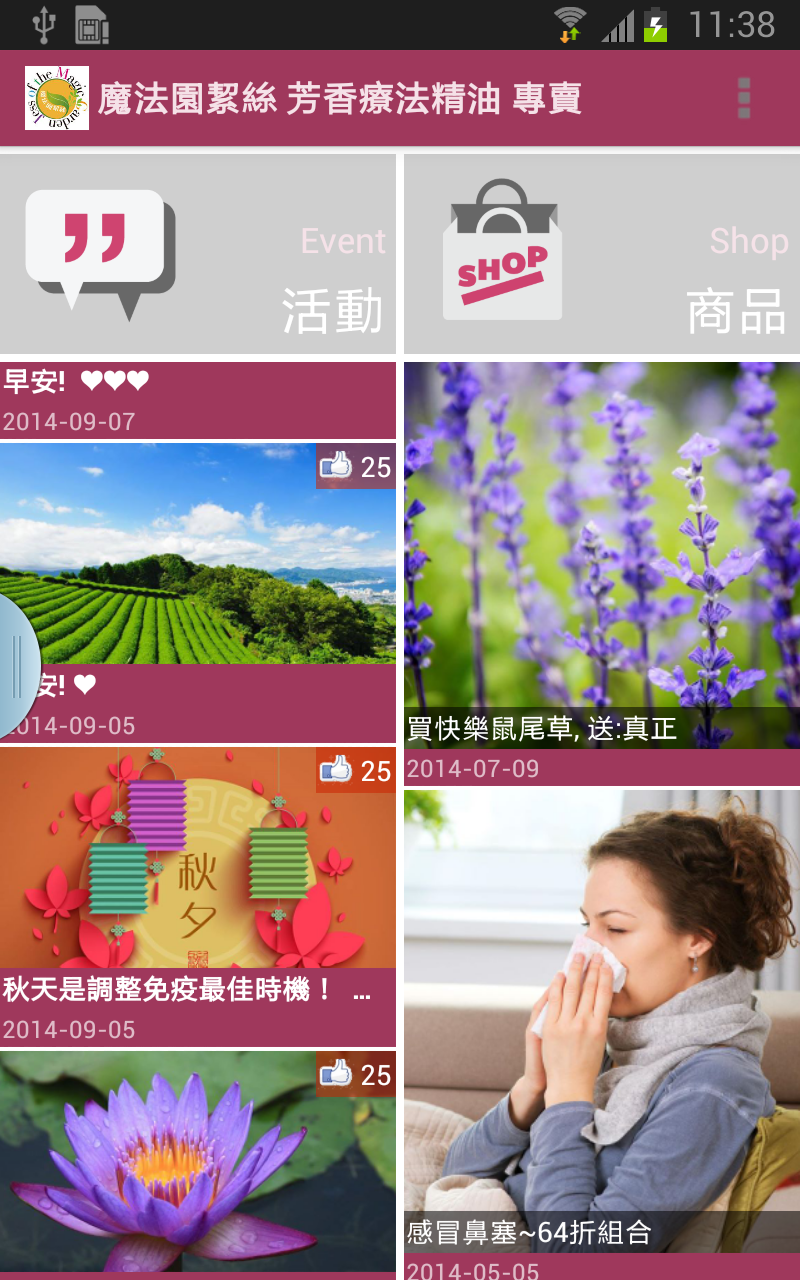The image size is (800, 1280).
Task: Open the 早安! post dated 2014-09-07
Action: 198,400
